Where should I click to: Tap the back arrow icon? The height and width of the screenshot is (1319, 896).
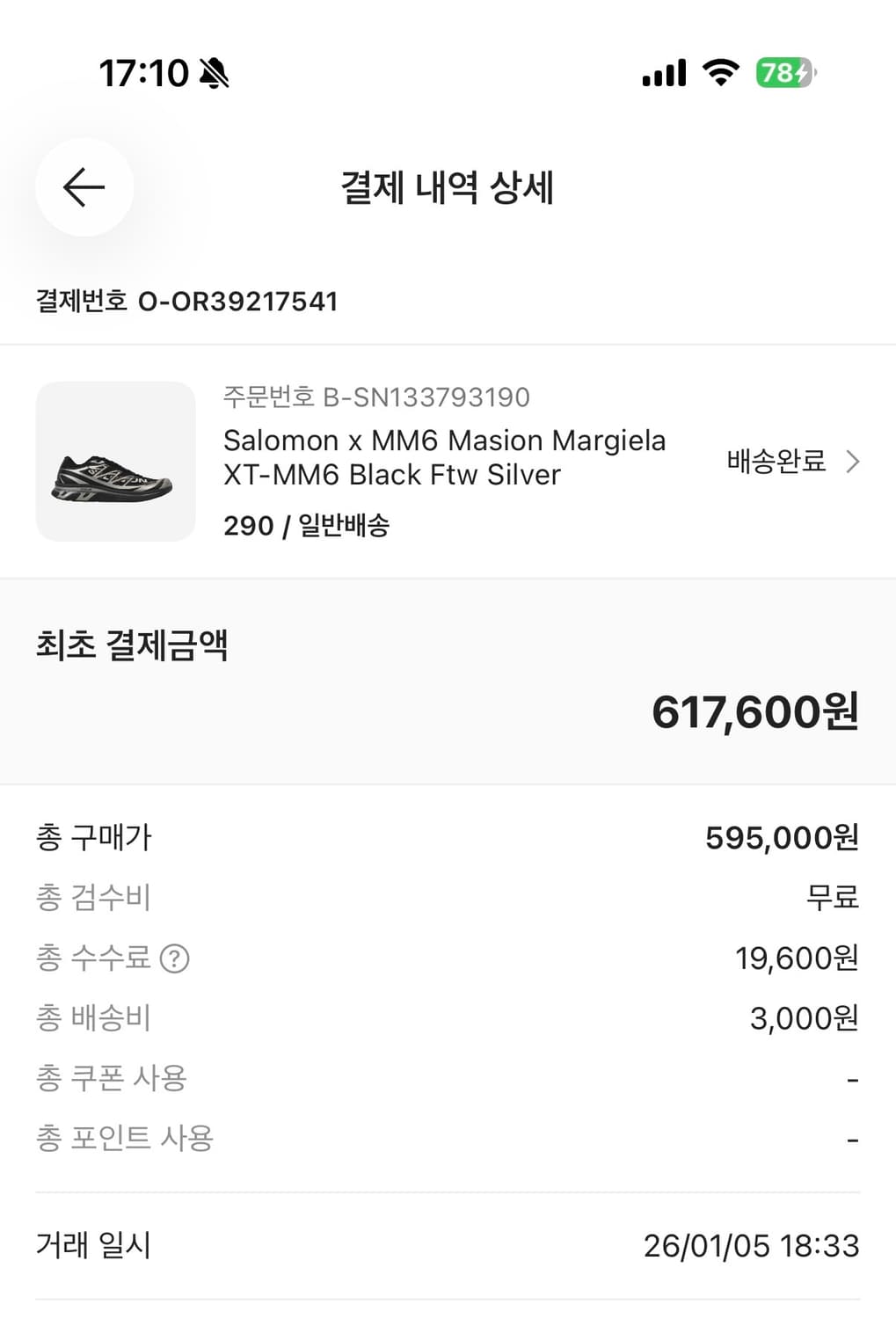(83, 186)
